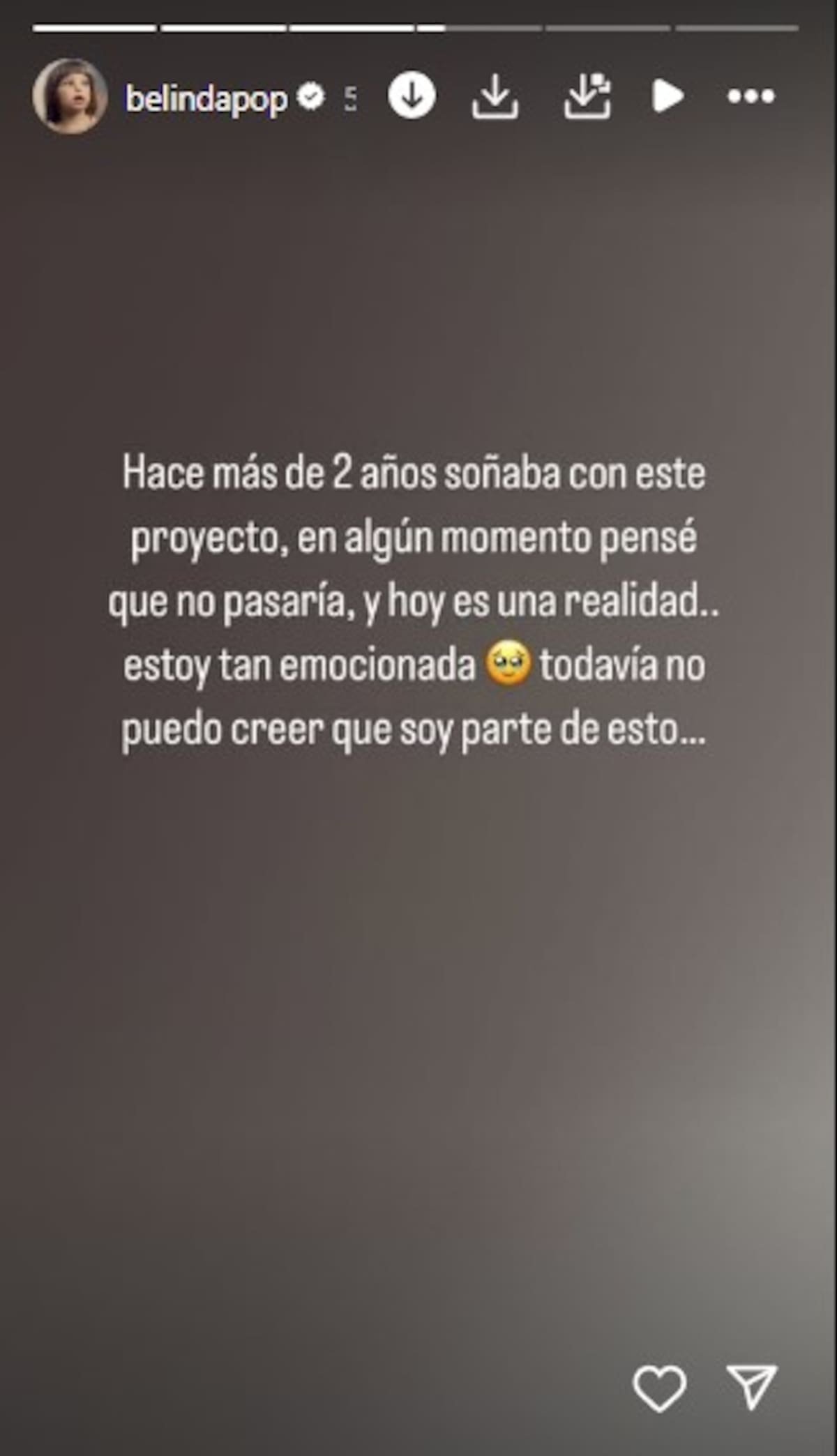Open the belindapop username link

206,98
